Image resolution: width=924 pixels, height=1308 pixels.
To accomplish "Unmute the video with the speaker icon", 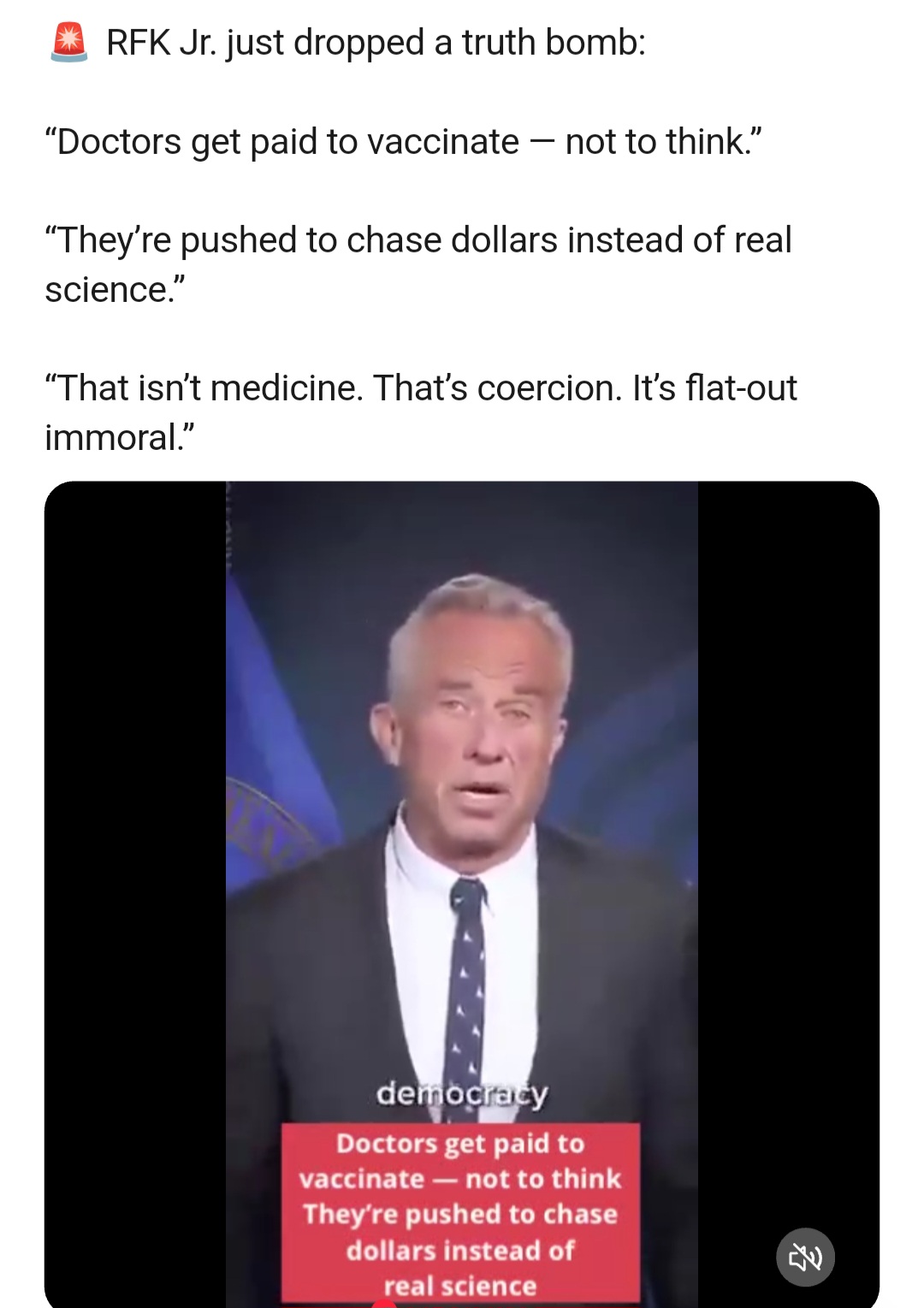I will pyautogui.click(x=805, y=1257).
